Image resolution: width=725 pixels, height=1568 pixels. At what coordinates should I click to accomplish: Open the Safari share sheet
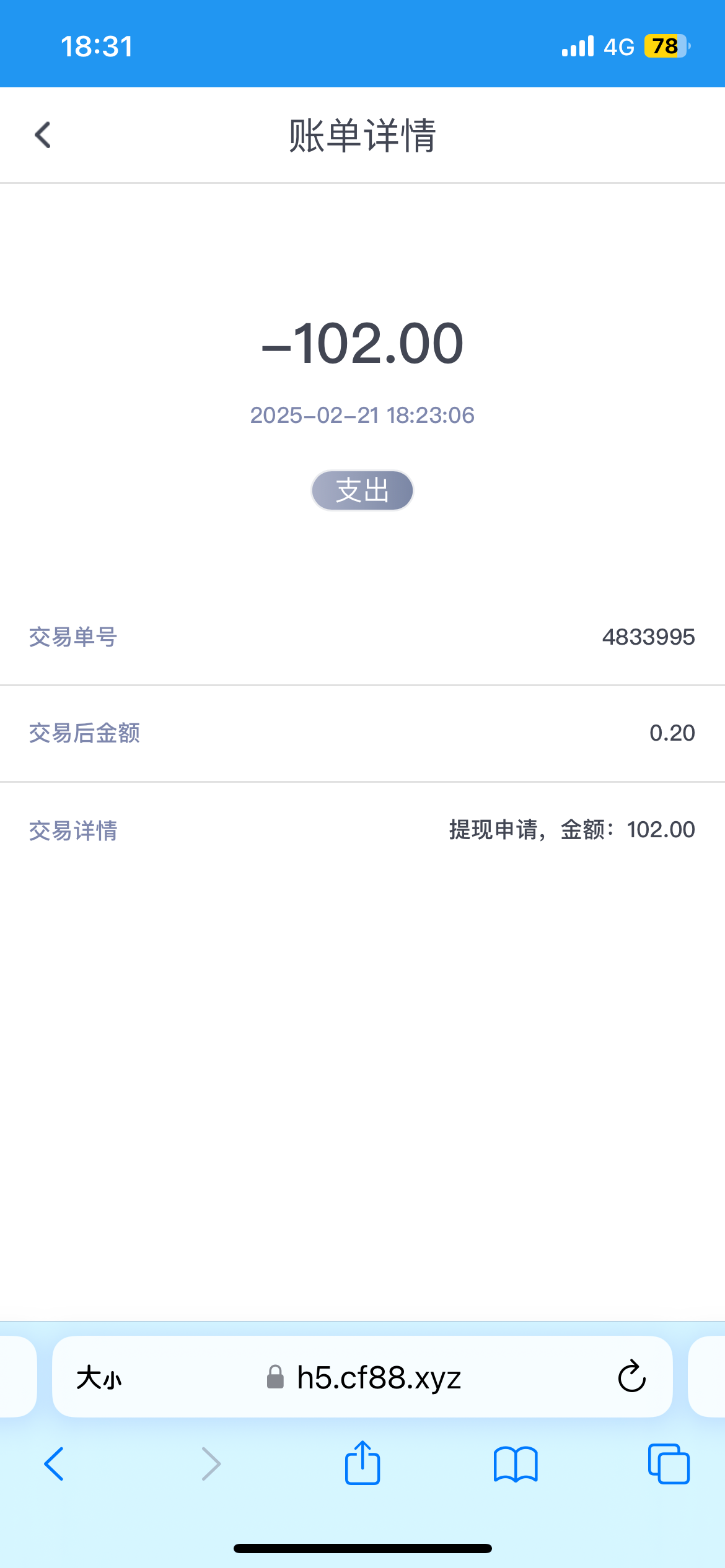[x=362, y=1463]
